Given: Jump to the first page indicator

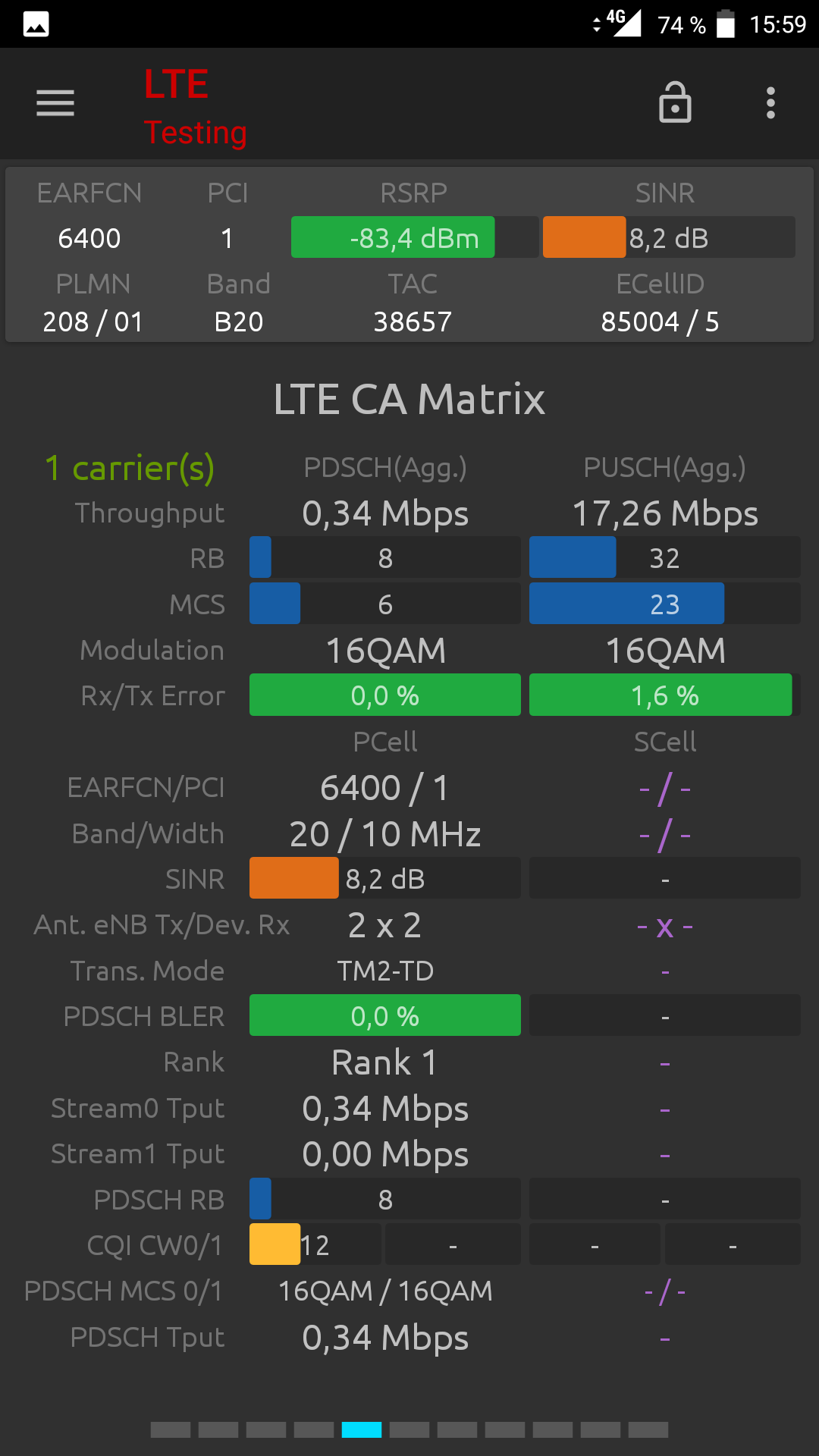Looking at the screenshot, I should click(171, 1429).
